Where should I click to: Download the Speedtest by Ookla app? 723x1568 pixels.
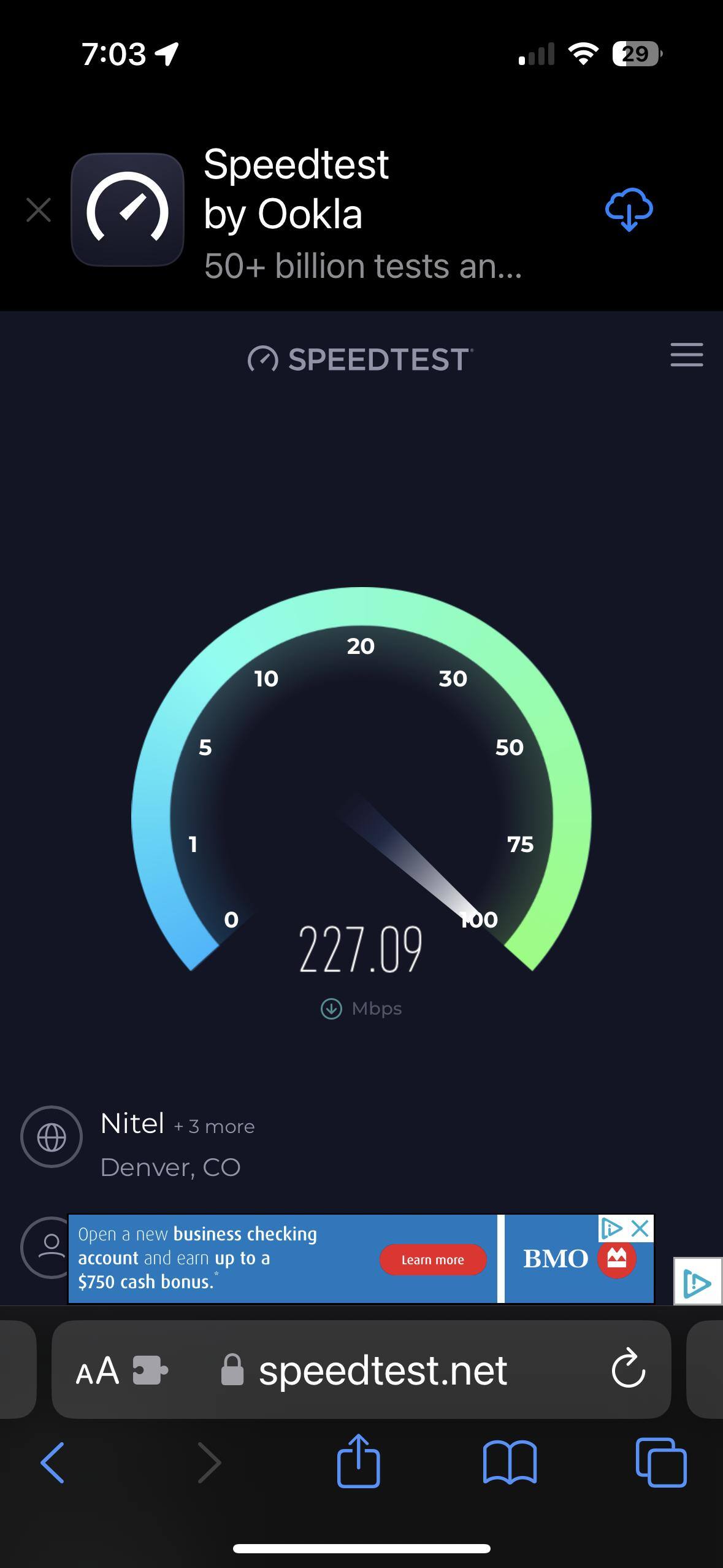click(629, 210)
